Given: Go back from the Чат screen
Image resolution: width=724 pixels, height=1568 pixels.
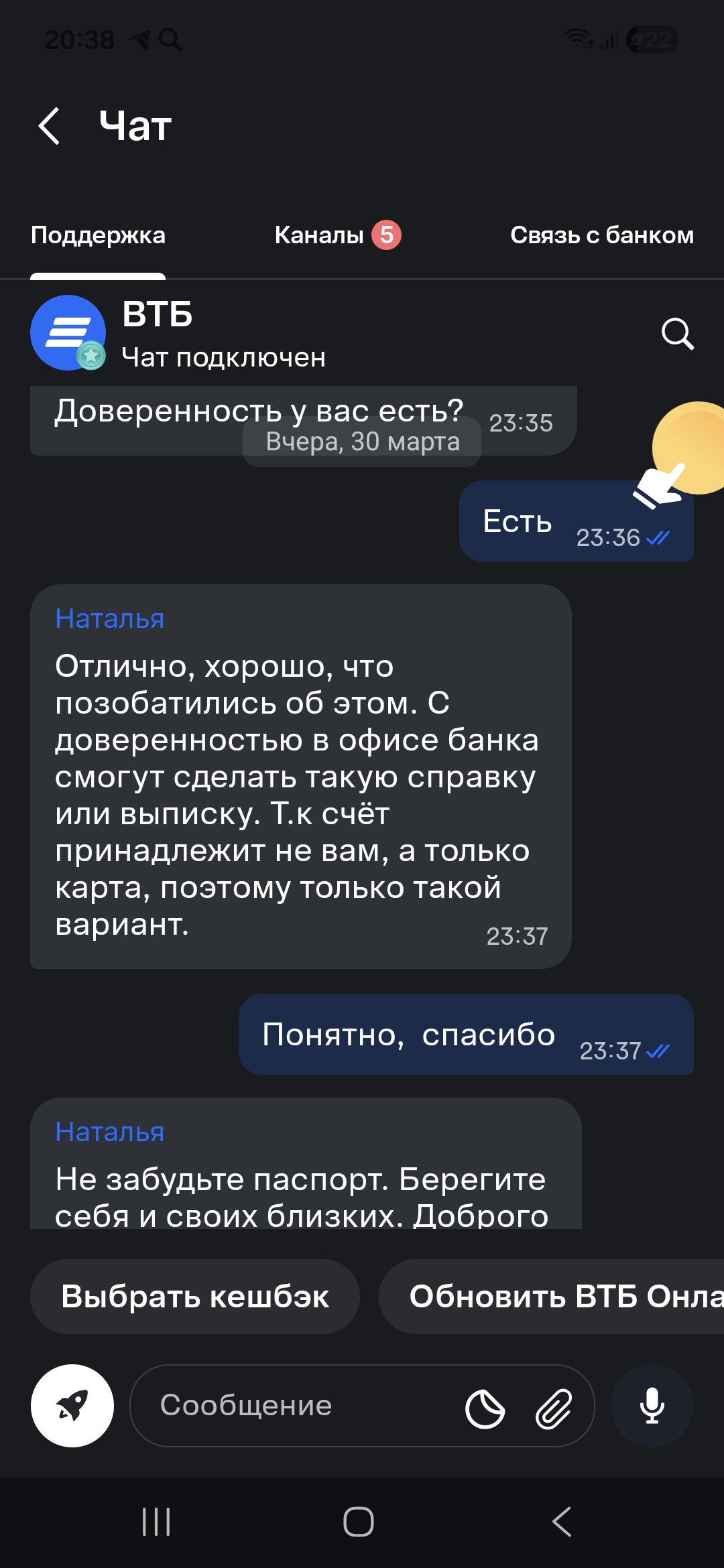Looking at the screenshot, I should point(50,126).
